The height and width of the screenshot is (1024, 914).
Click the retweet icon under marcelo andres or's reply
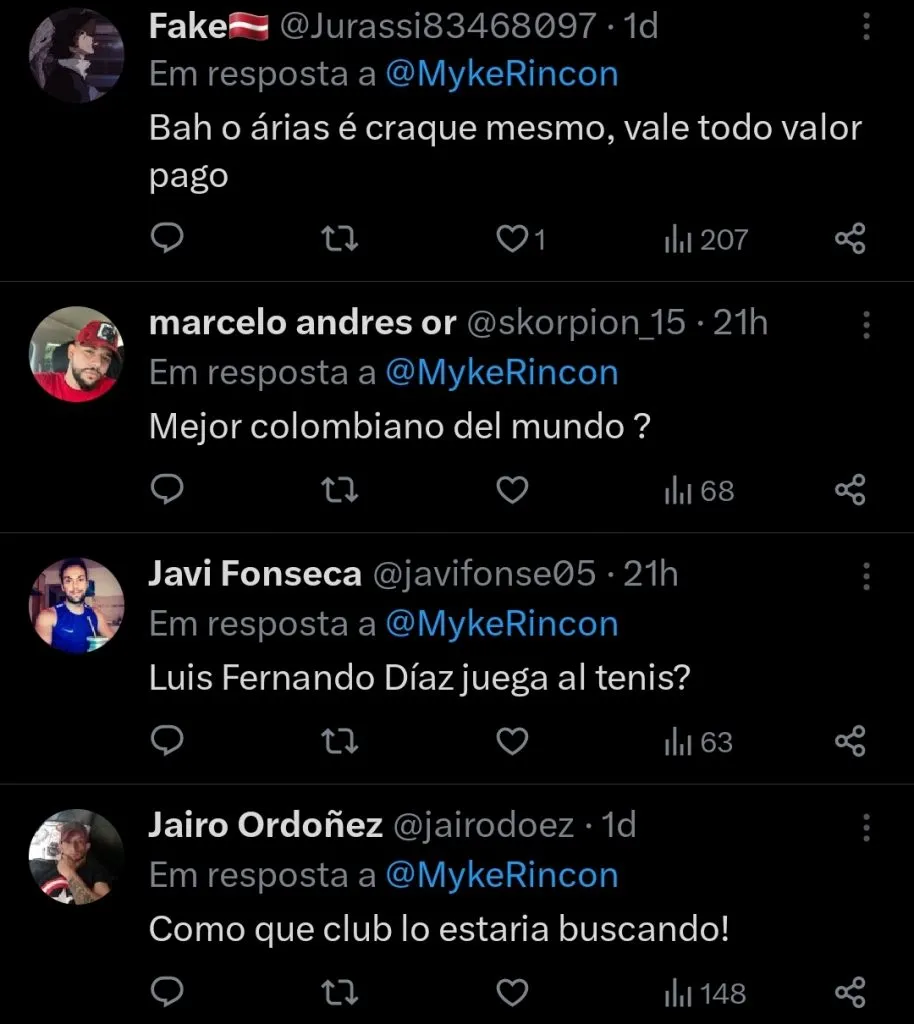[340, 490]
